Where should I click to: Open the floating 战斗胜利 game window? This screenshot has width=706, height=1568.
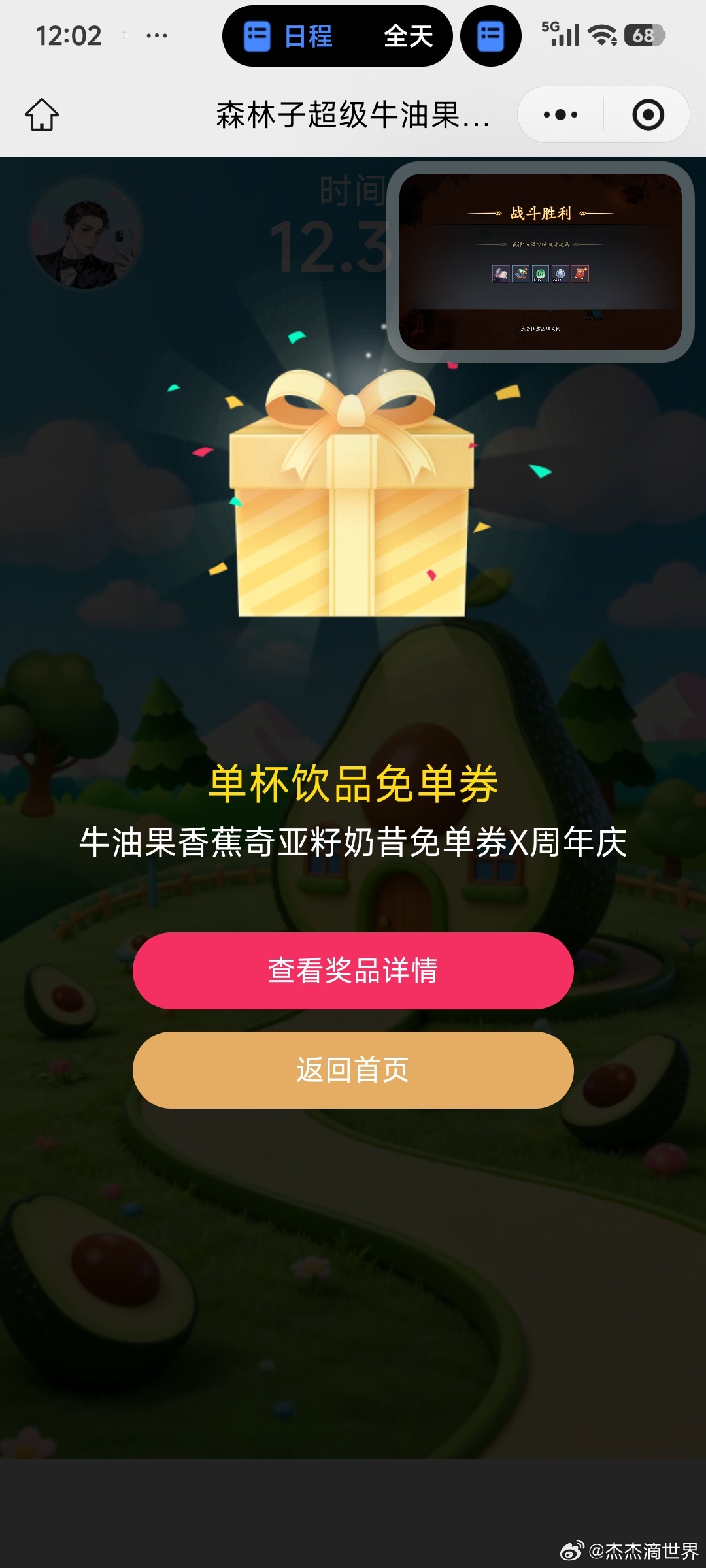[540, 261]
